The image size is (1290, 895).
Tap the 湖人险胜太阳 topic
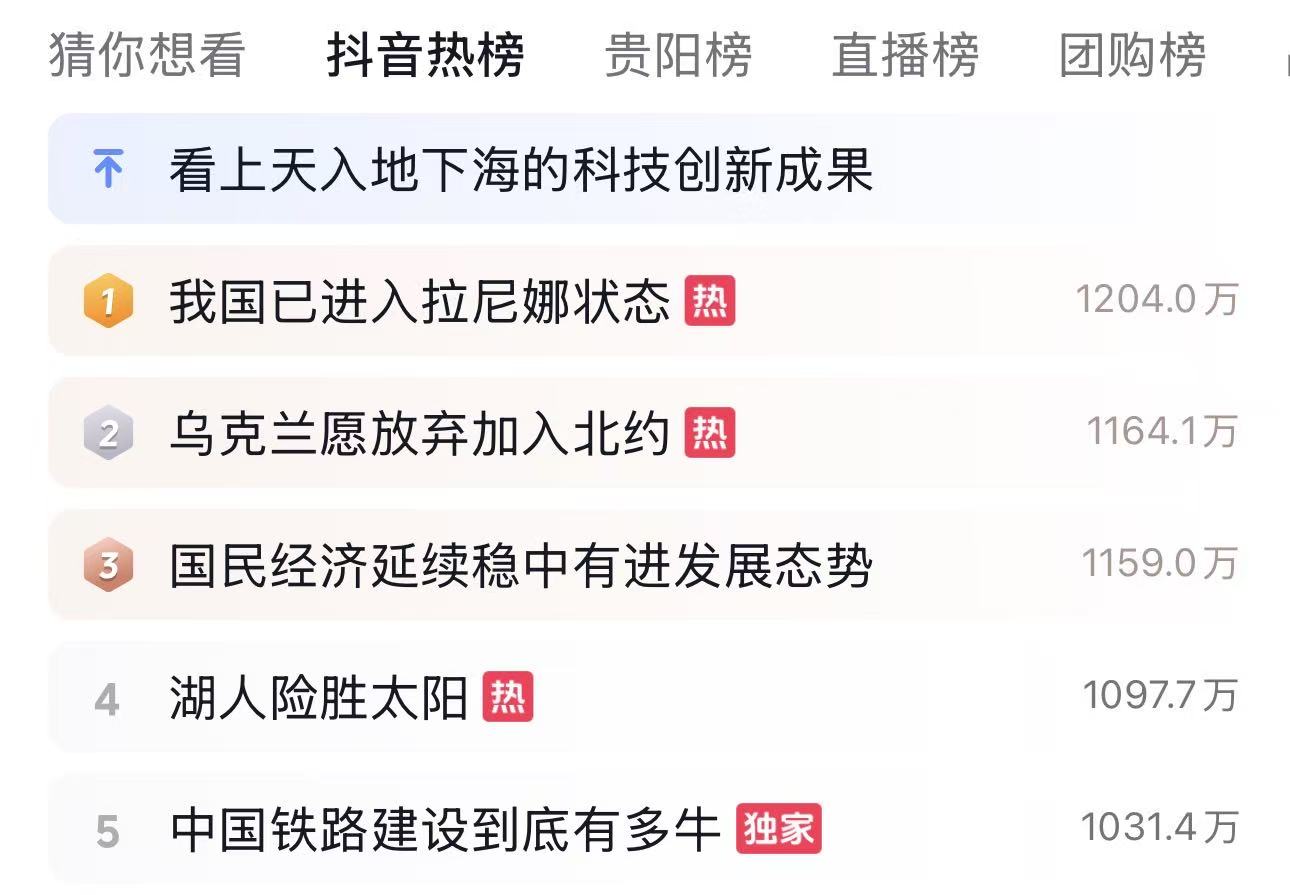(320, 697)
